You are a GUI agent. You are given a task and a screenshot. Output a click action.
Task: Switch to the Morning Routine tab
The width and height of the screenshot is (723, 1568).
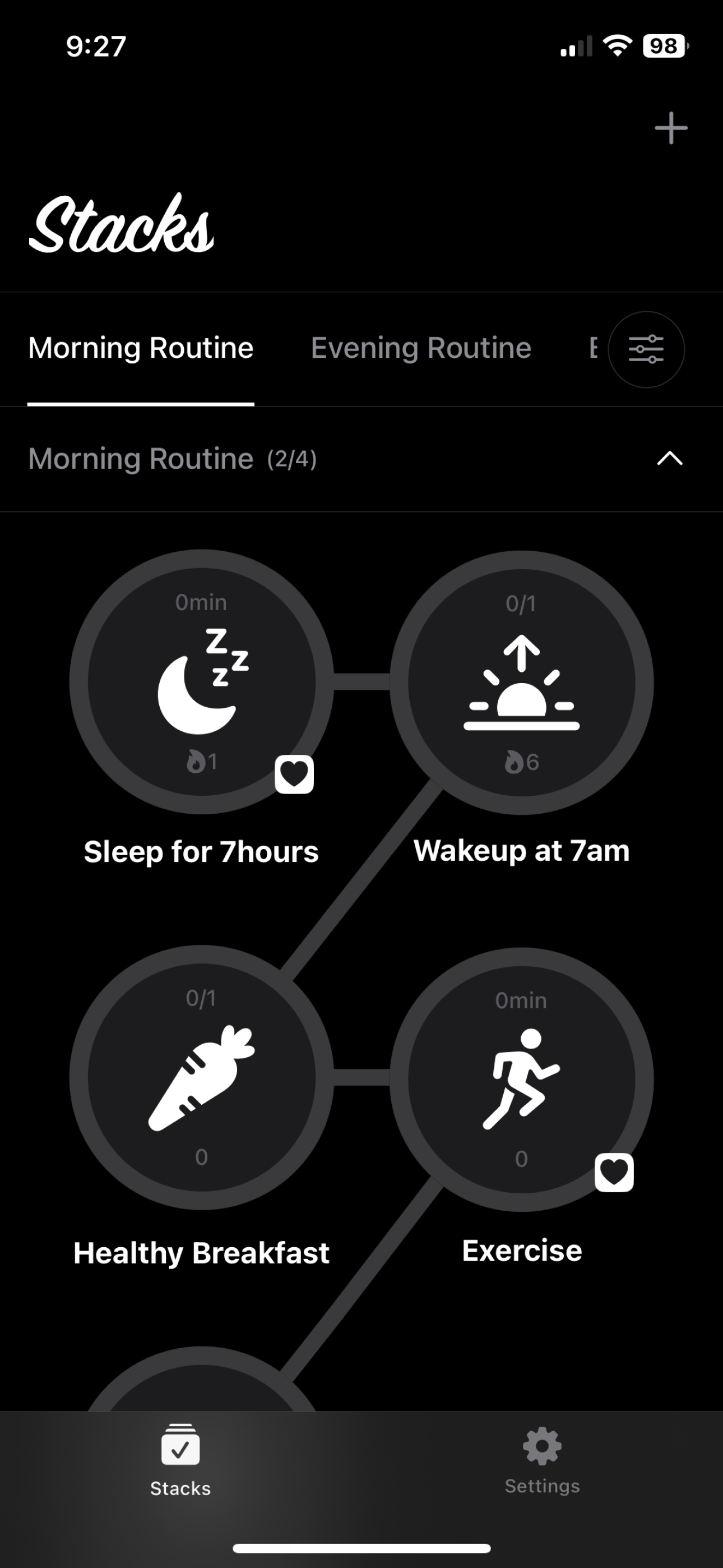tap(141, 348)
